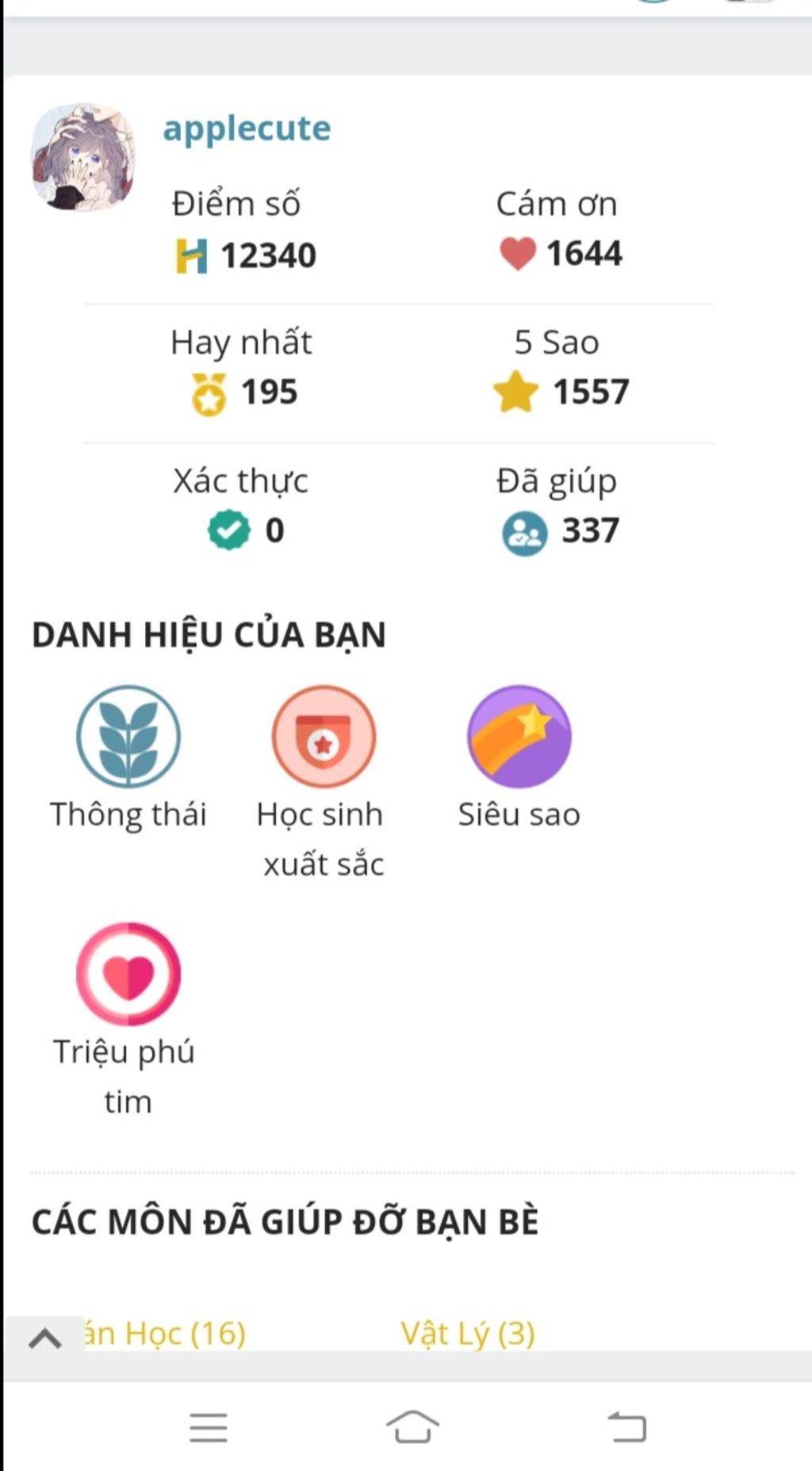View the Siêu sao badge
Viewport: 812px width, 1471px height.
point(519,737)
